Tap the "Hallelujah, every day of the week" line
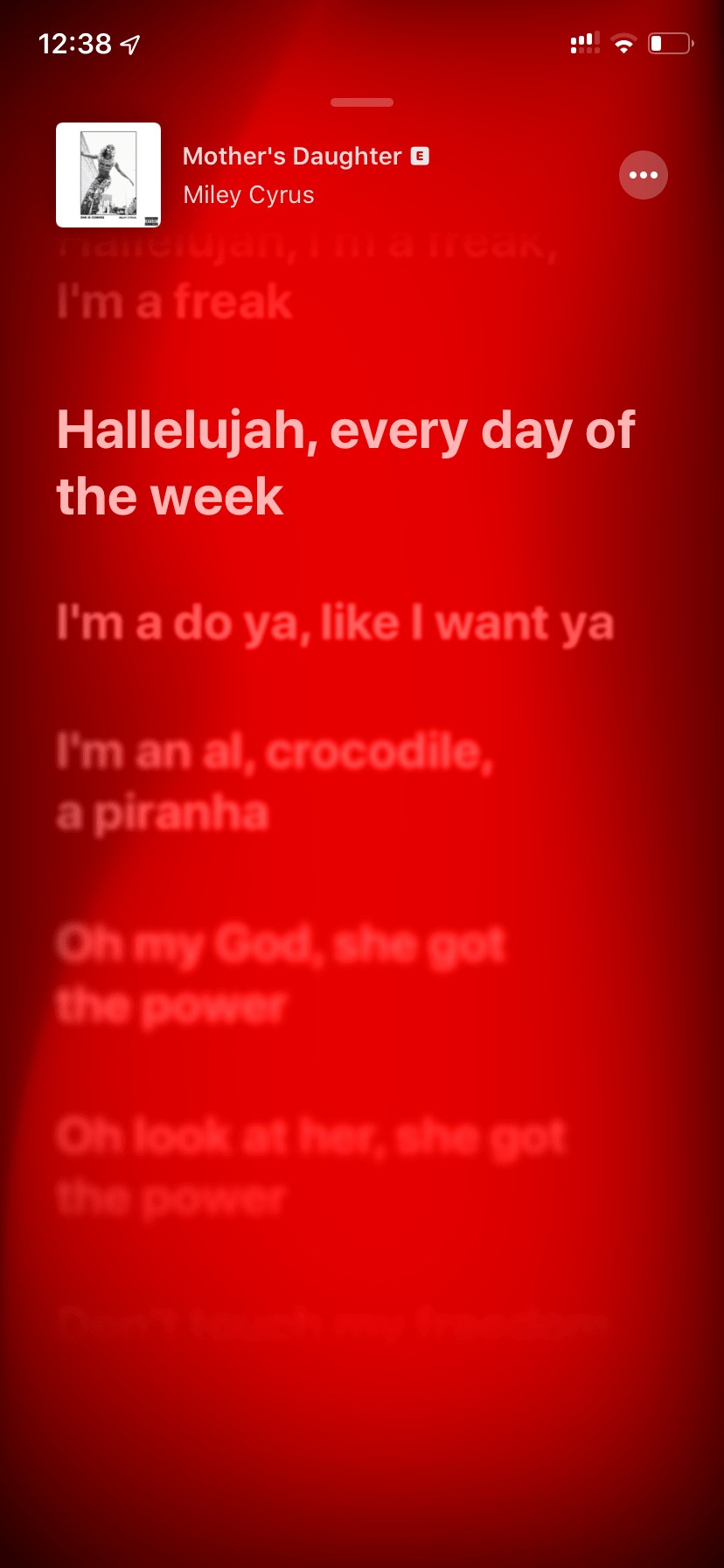 345,464
